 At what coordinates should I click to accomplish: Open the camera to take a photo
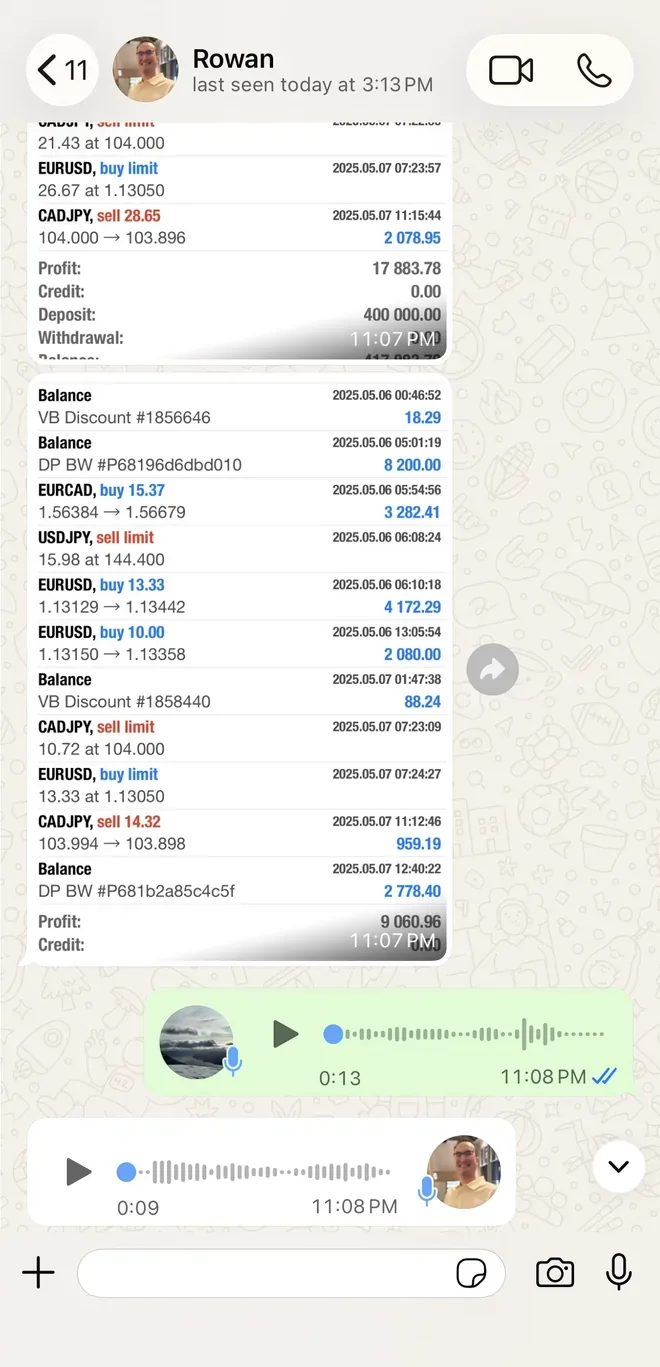click(555, 1273)
